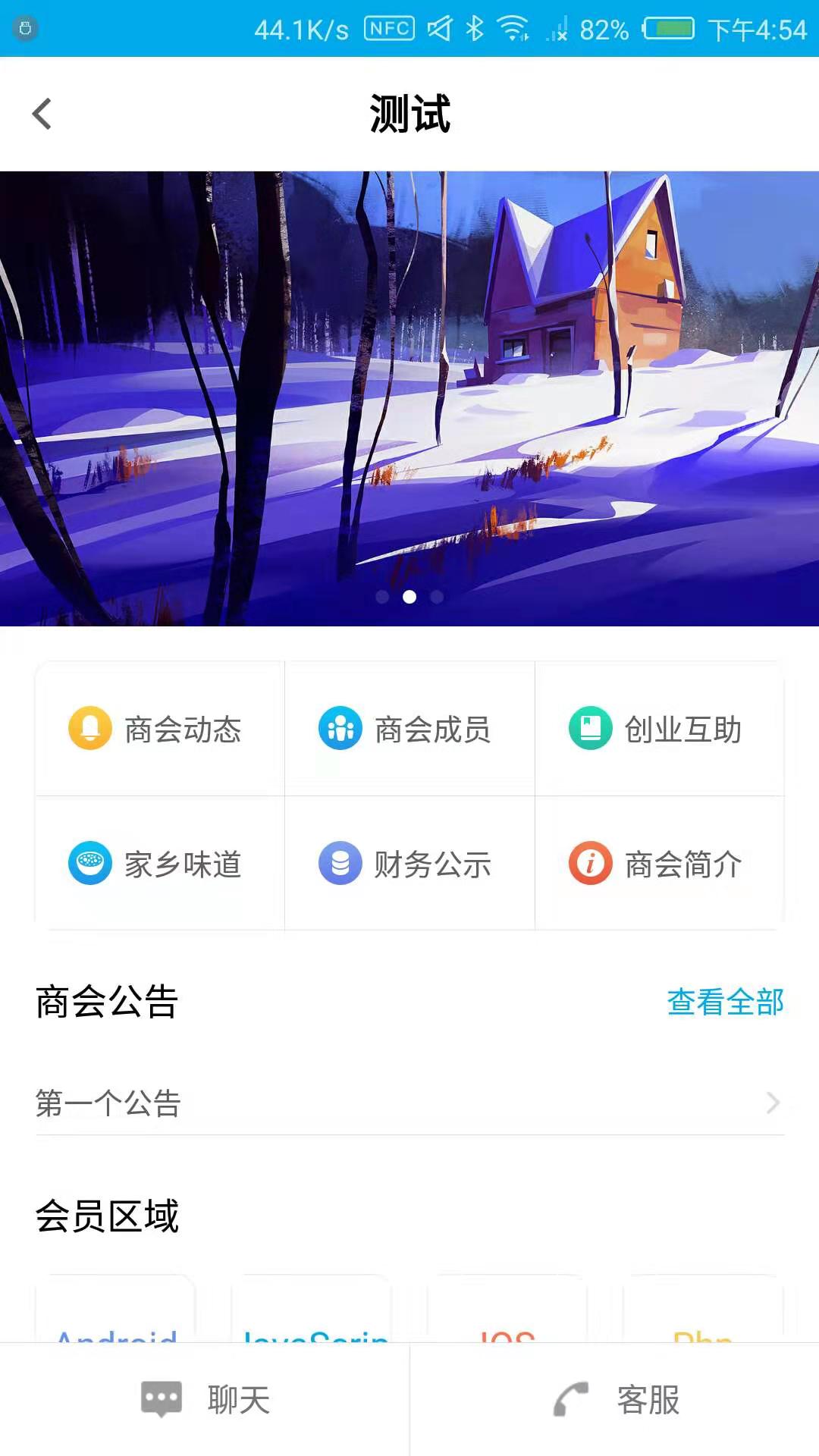Open 家乡味道 using the food bowl icon
819x1456 pixels.
click(x=90, y=862)
